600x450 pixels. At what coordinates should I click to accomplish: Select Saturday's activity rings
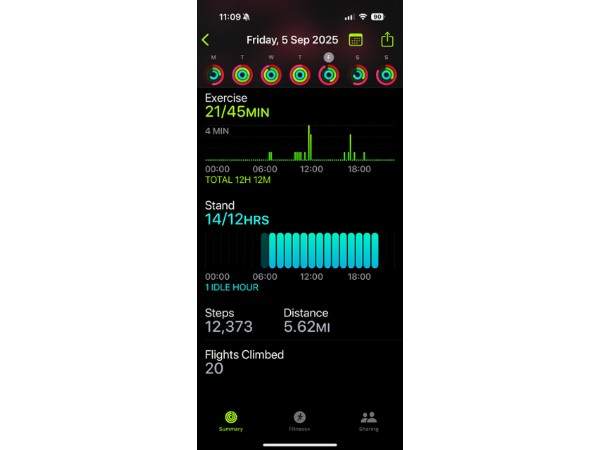click(x=357, y=74)
